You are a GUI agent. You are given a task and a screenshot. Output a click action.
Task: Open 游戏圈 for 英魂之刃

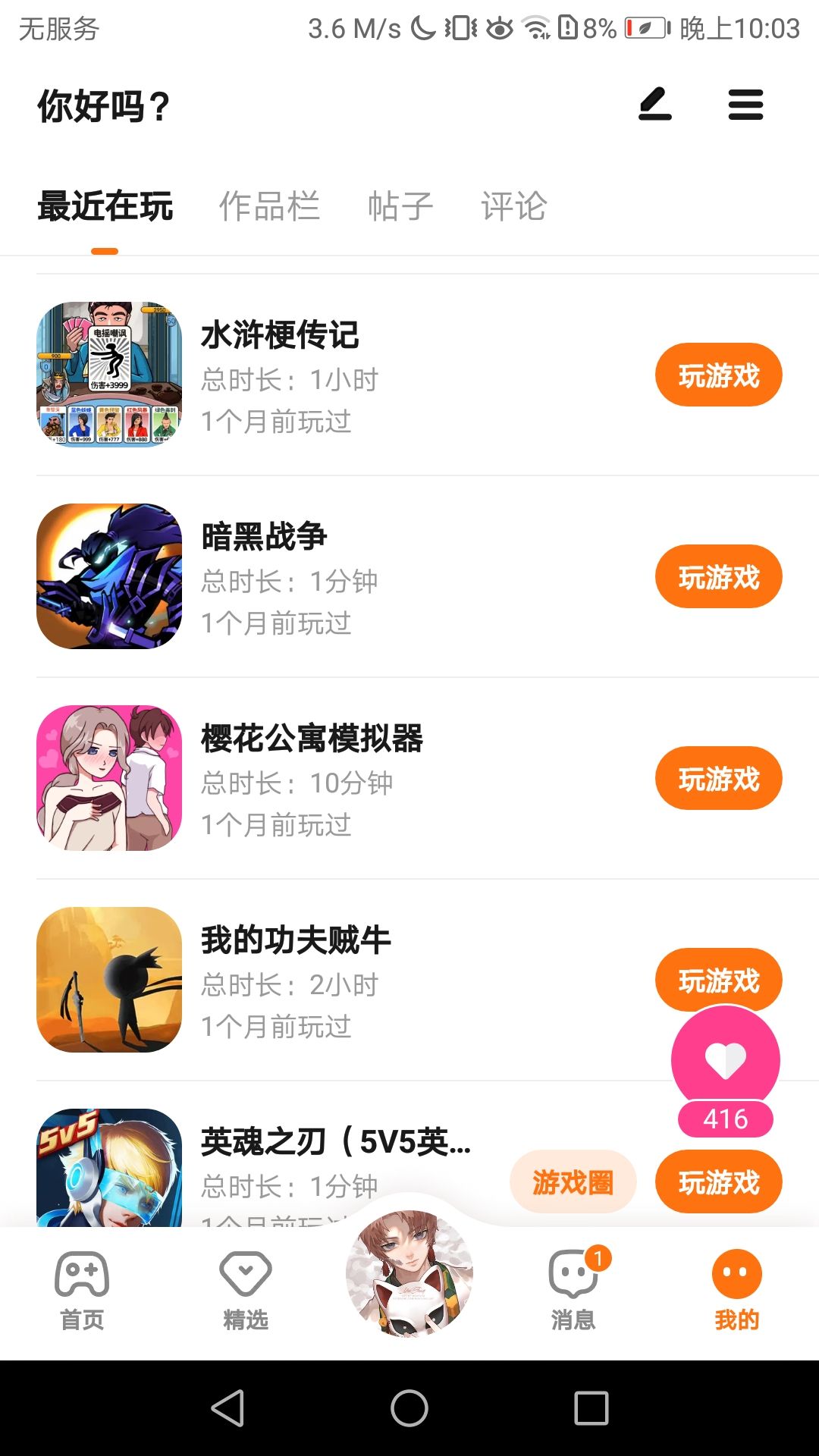pyautogui.click(x=573, y=1182)
